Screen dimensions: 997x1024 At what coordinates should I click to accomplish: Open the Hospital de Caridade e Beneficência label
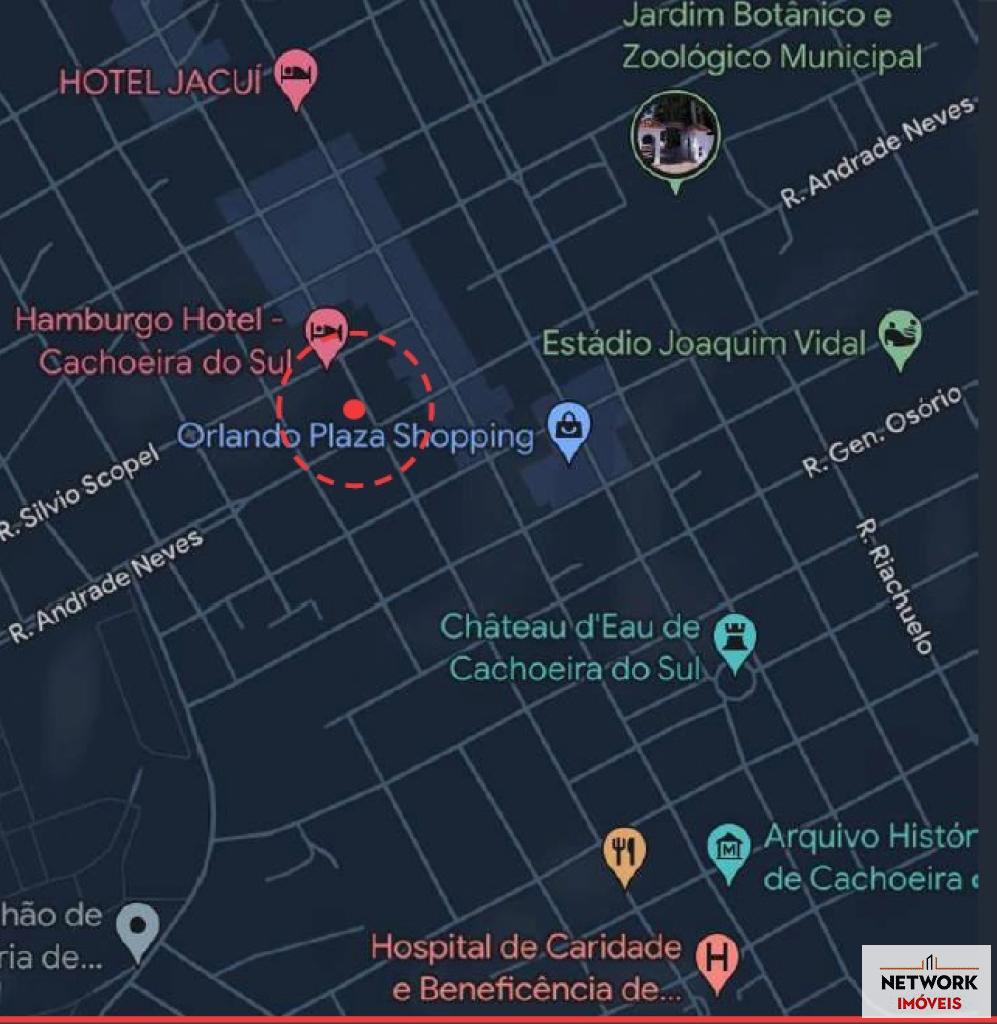tap(528, 963)
